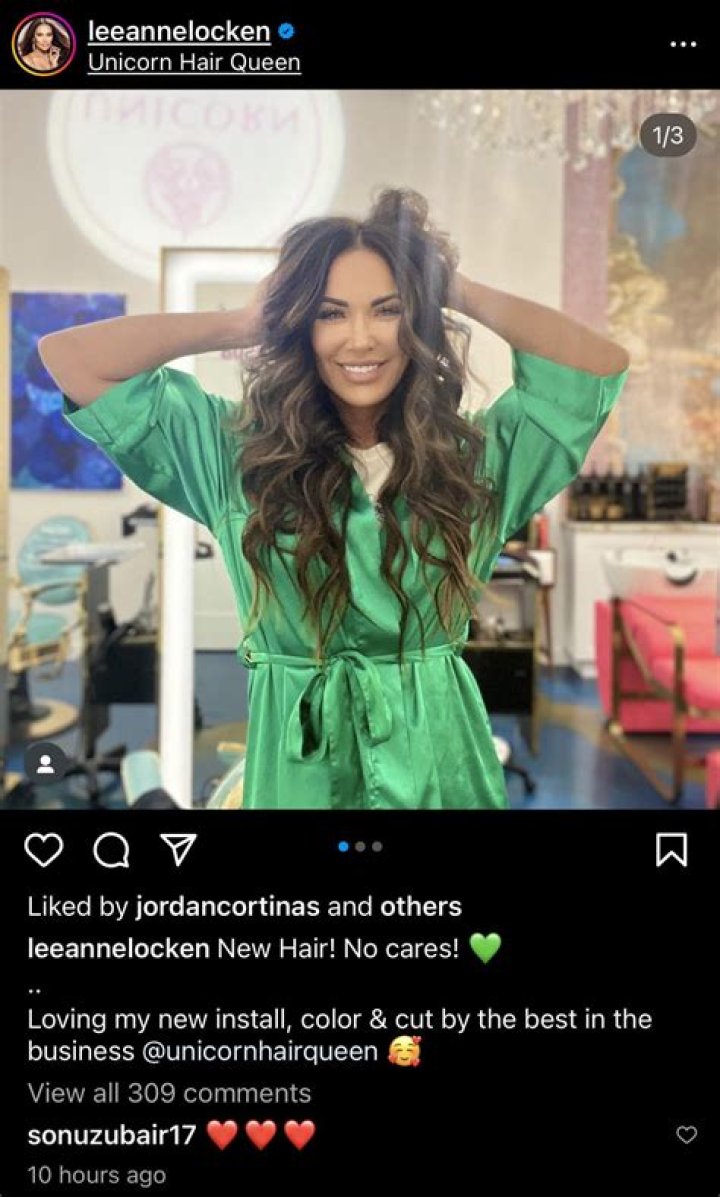Viewport: 720px width, 1197px height.
Task: Comment on the post
Action: pos(111,849)
